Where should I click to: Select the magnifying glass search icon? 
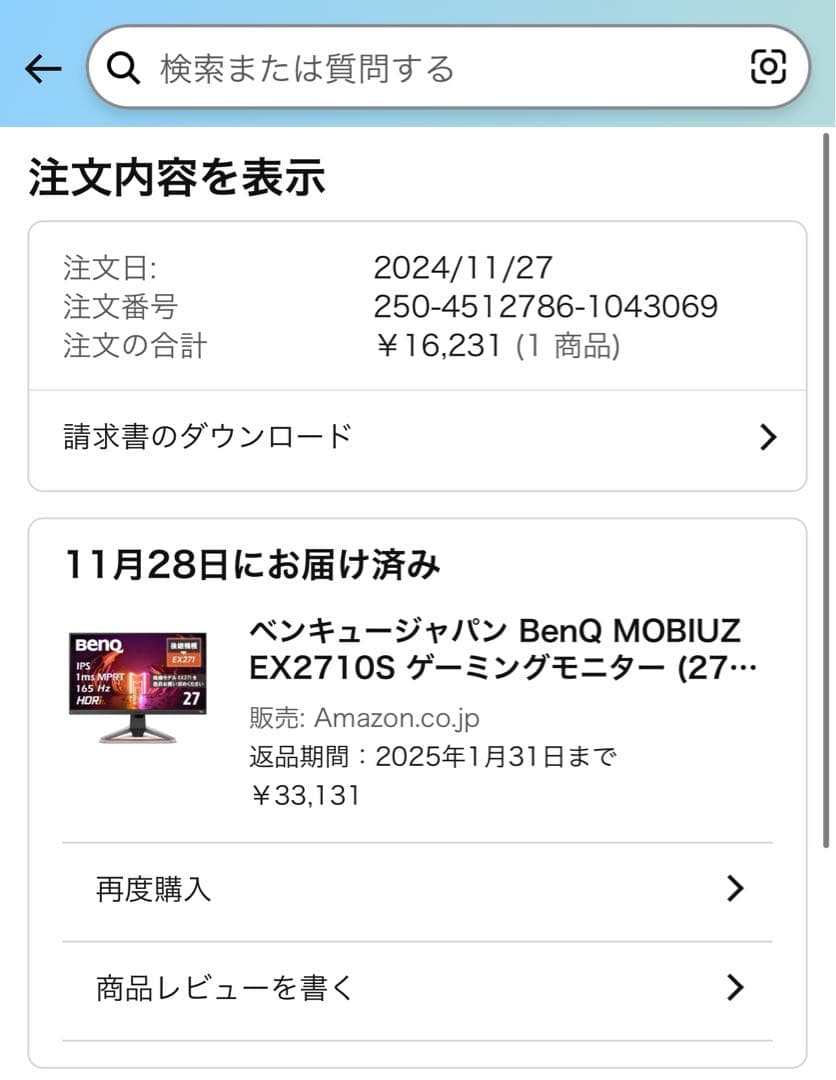(123, 68)
